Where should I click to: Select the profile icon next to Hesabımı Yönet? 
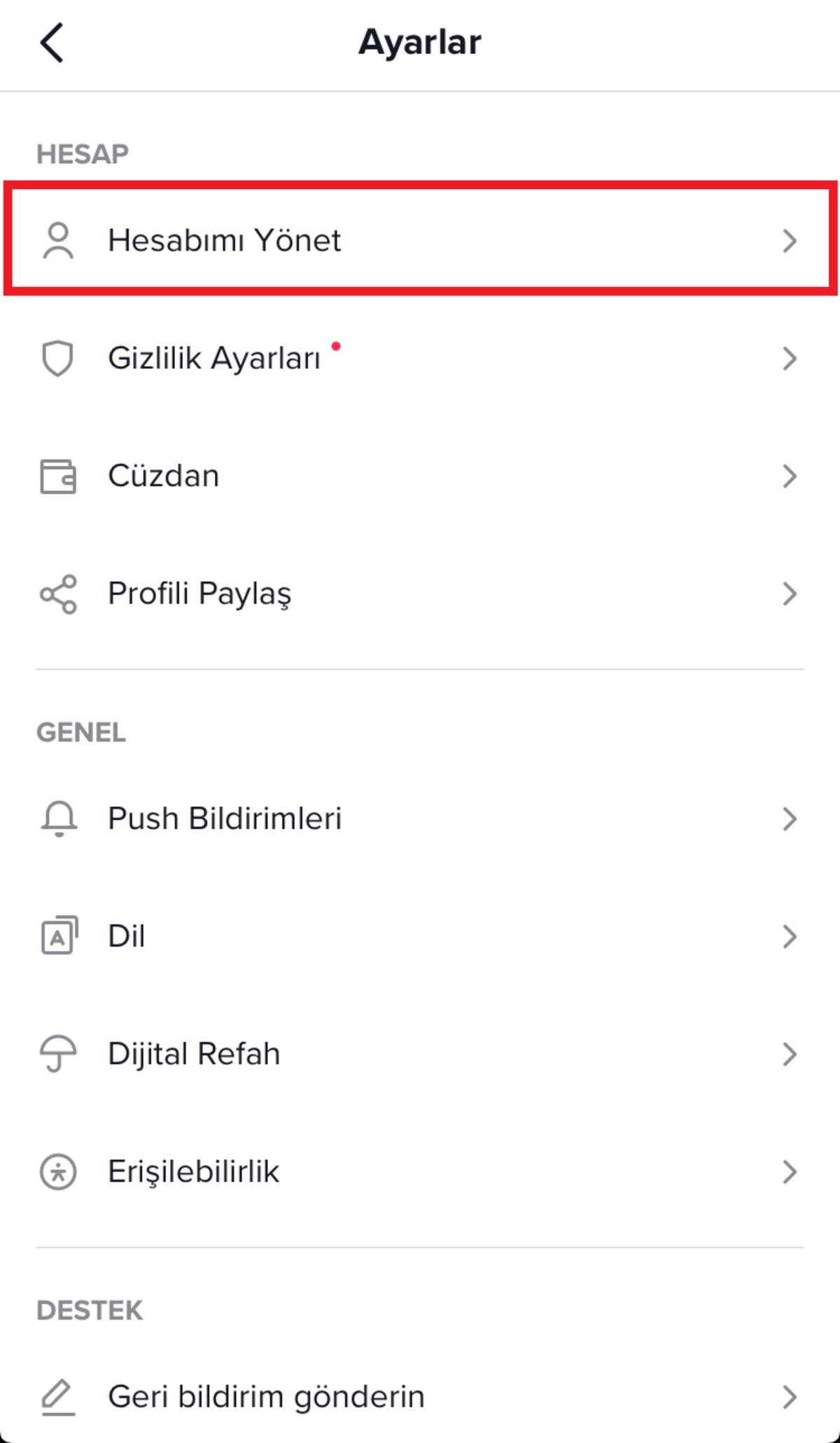tap(59, 241)
